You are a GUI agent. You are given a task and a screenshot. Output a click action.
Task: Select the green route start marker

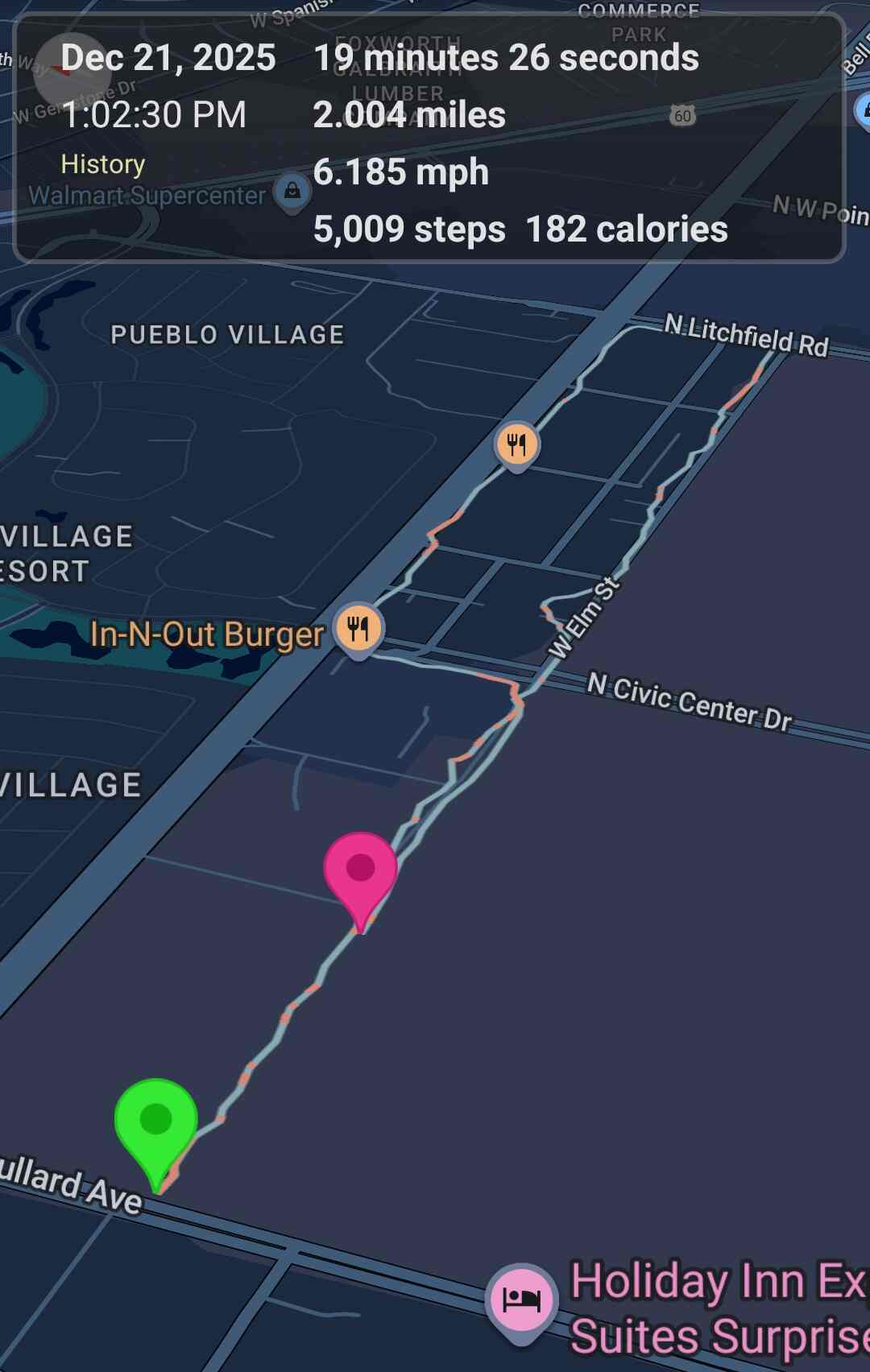click(156, 1119)
